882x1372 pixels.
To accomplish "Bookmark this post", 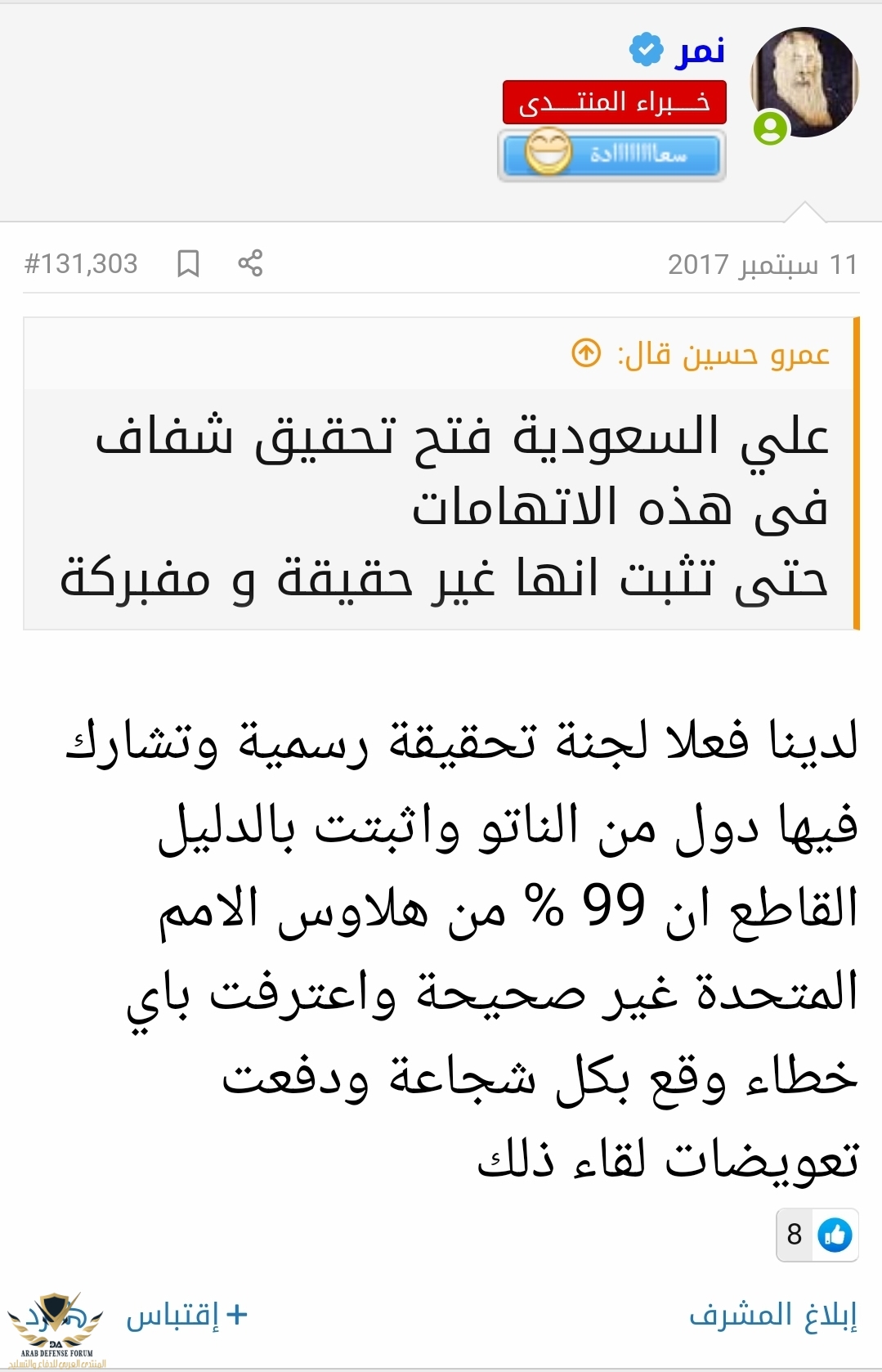I will click(x=189, y=263).
